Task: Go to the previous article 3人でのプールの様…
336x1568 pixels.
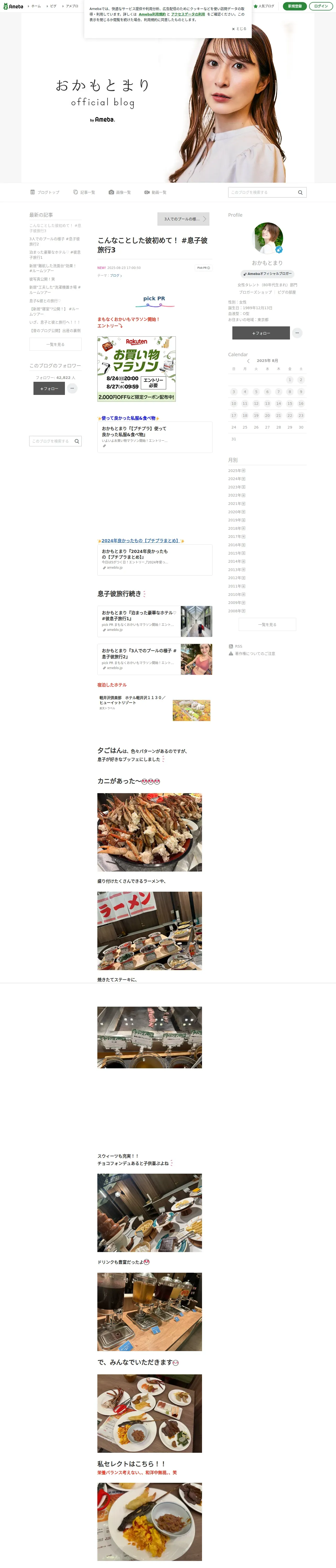Action: tap(183, 218)
